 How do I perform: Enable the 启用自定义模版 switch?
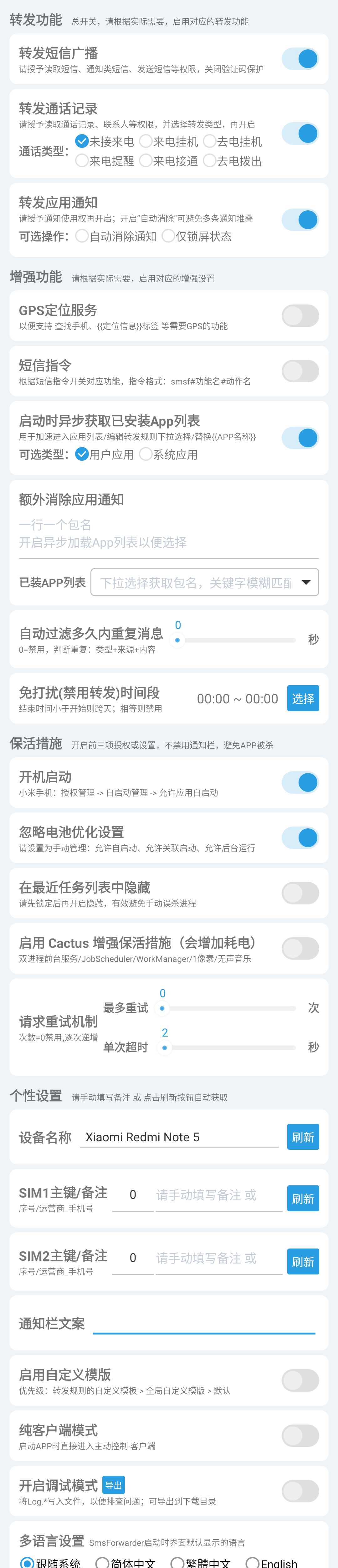tap(300, 1380)
